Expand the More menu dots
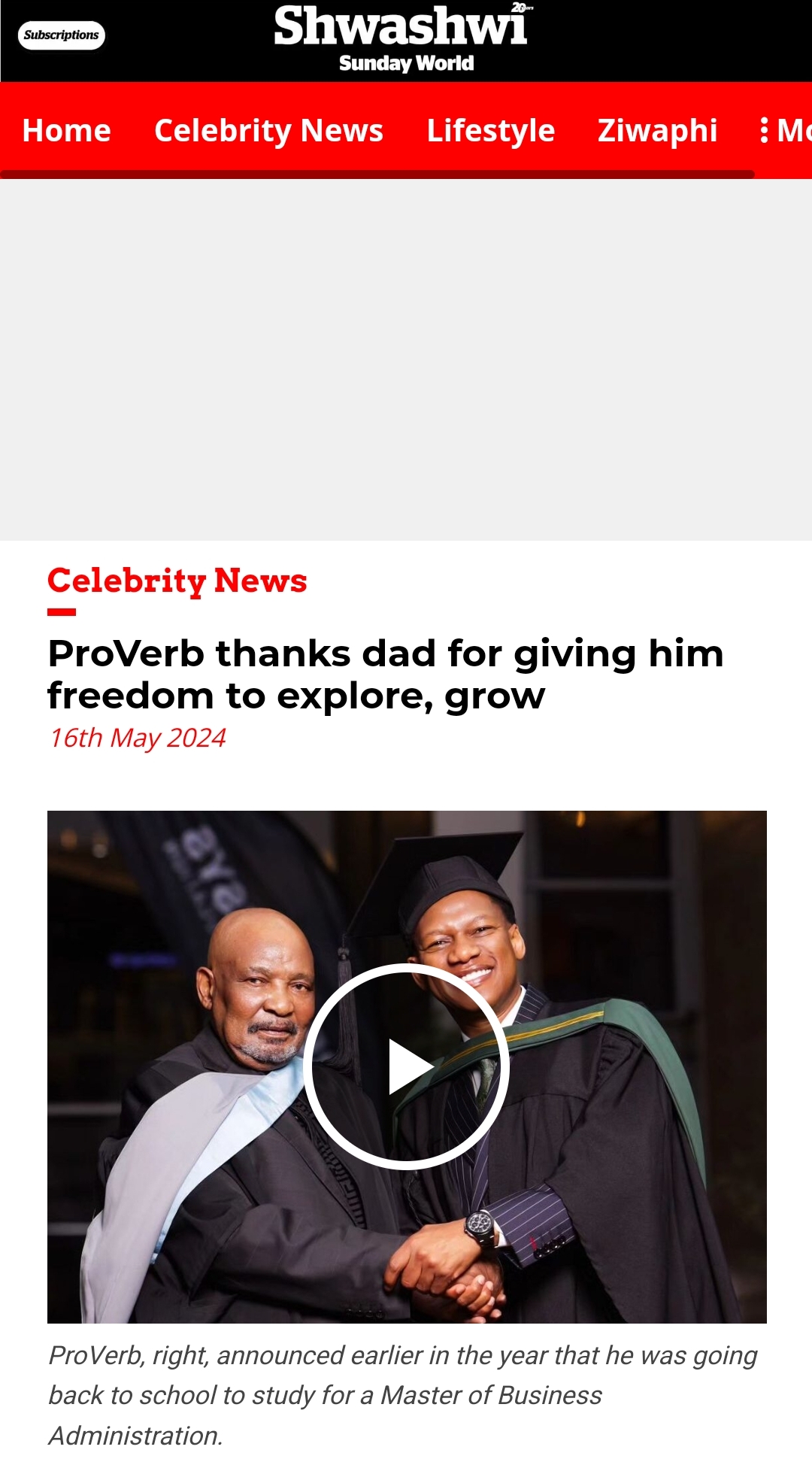Image resolution: width=812 pixels, height=1474 pixels. (765, 131)
